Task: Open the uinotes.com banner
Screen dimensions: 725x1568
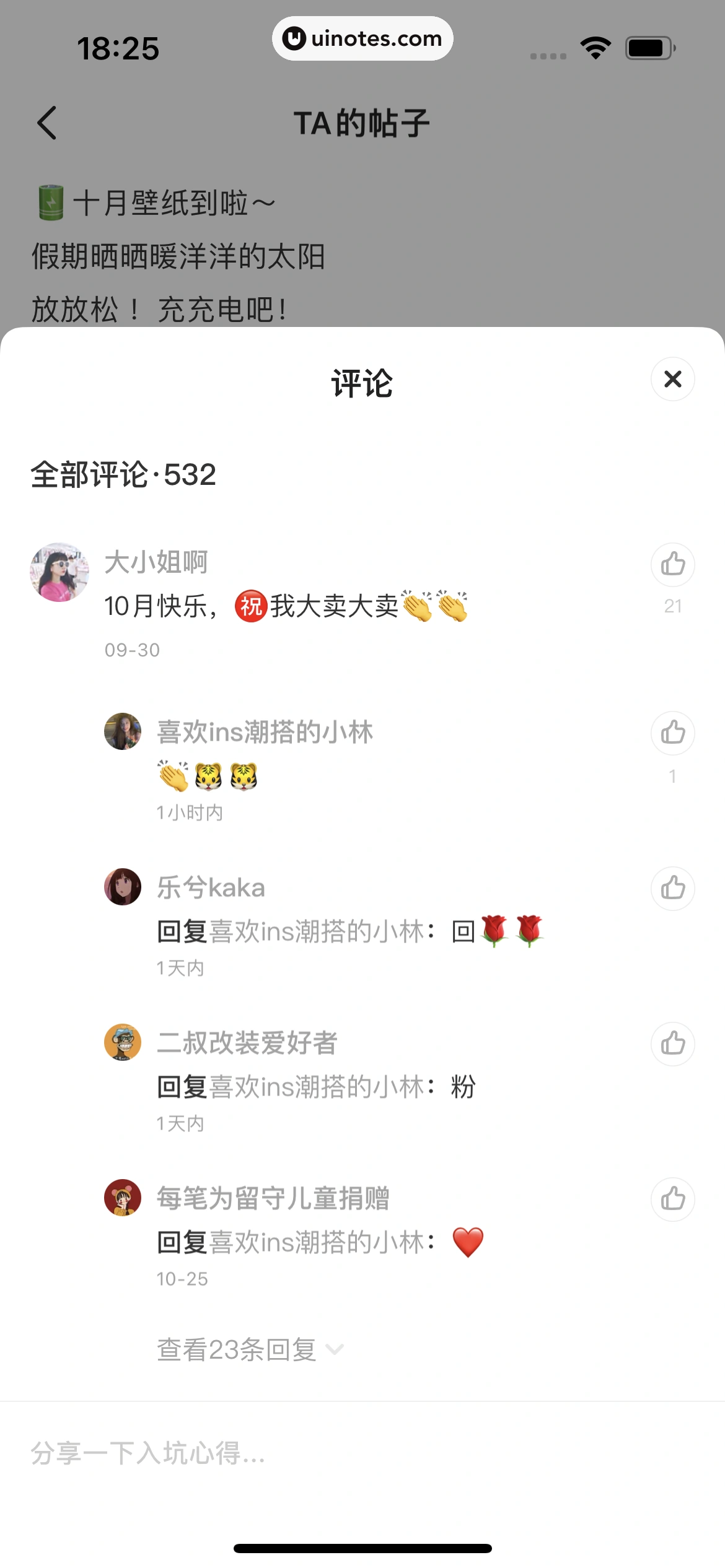Action: pyautogui.click(x=362, y=38)
